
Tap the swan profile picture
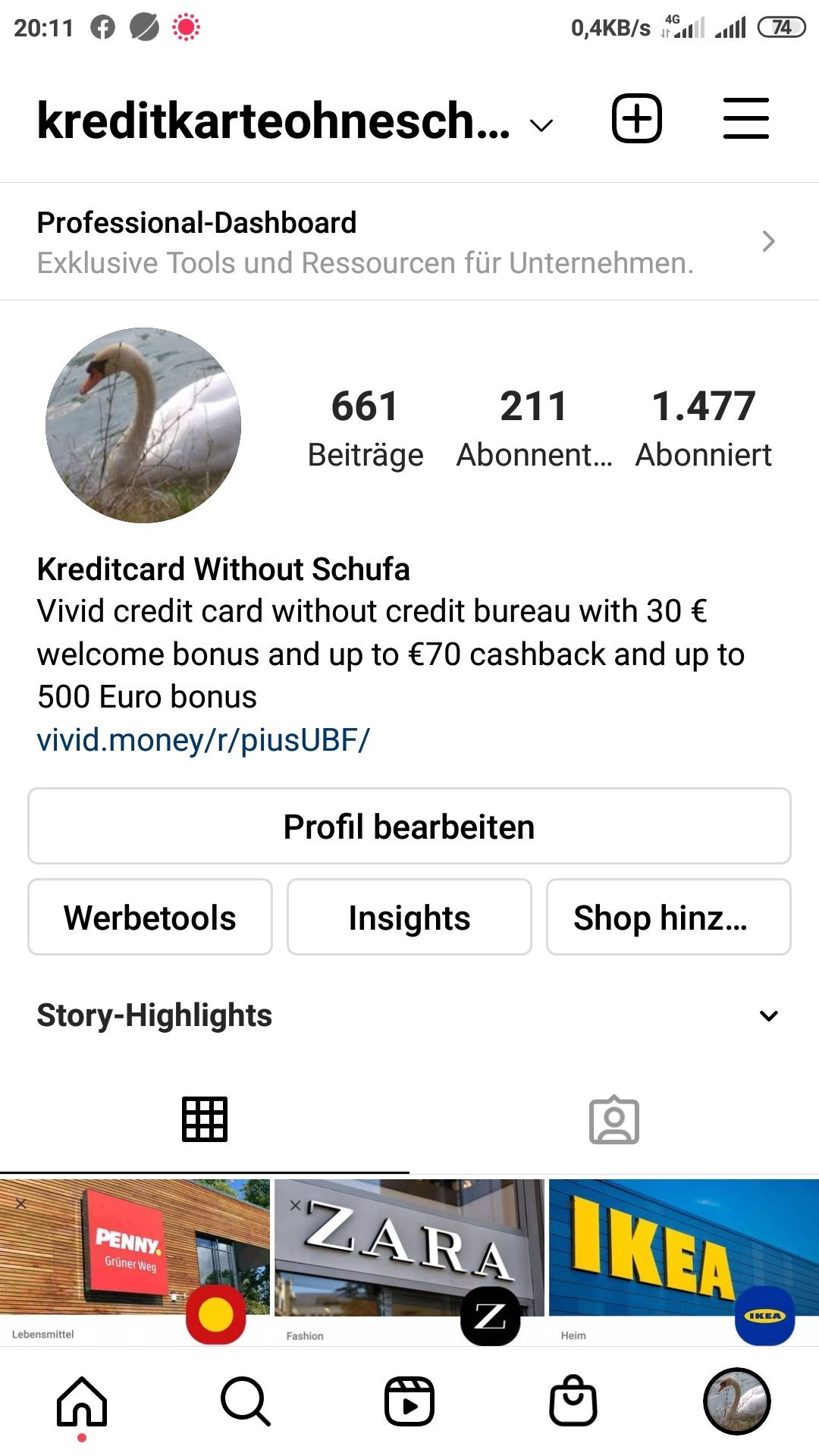(x=143, y=425)
